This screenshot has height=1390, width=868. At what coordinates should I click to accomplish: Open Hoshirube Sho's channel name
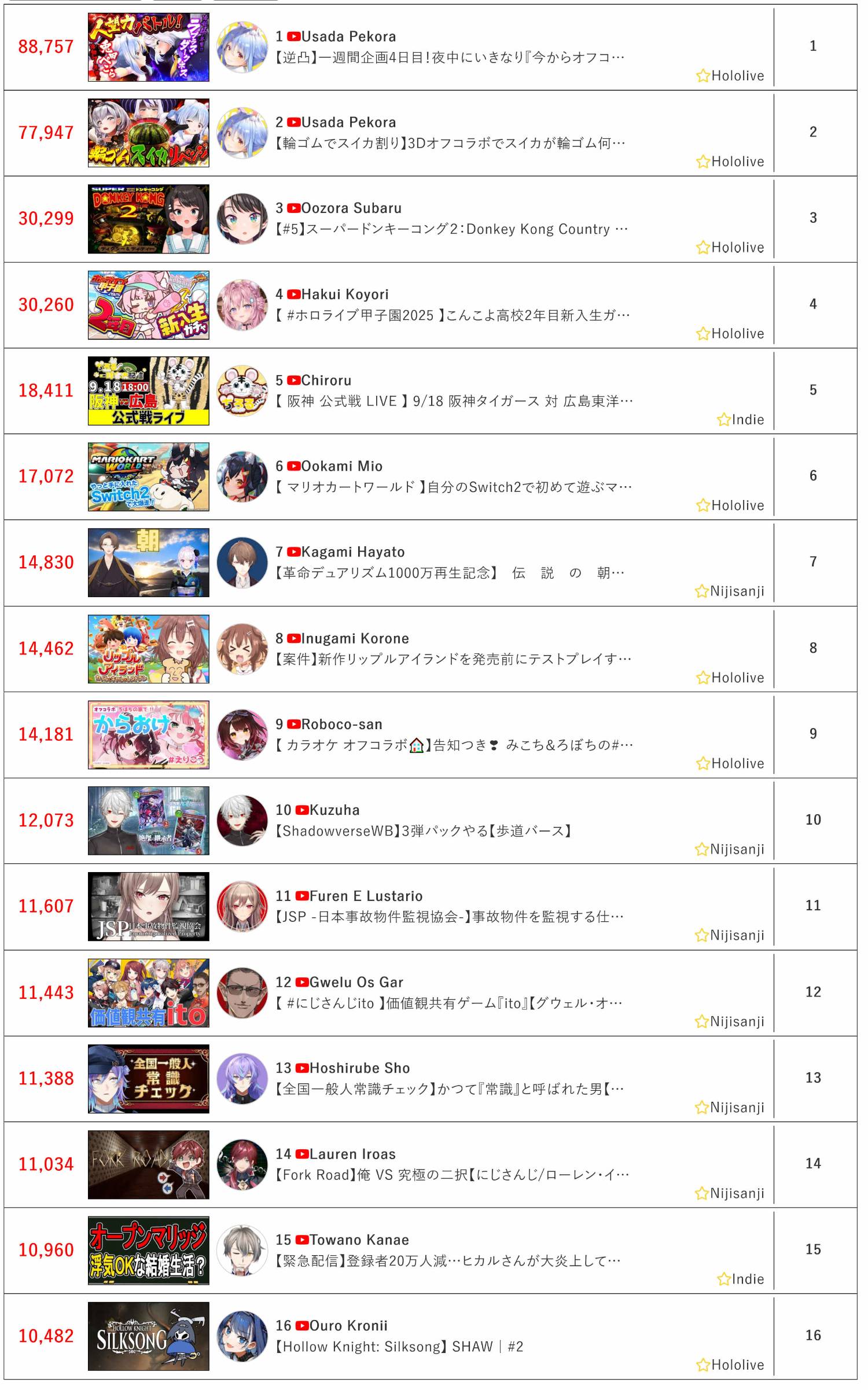[360, 1068]
